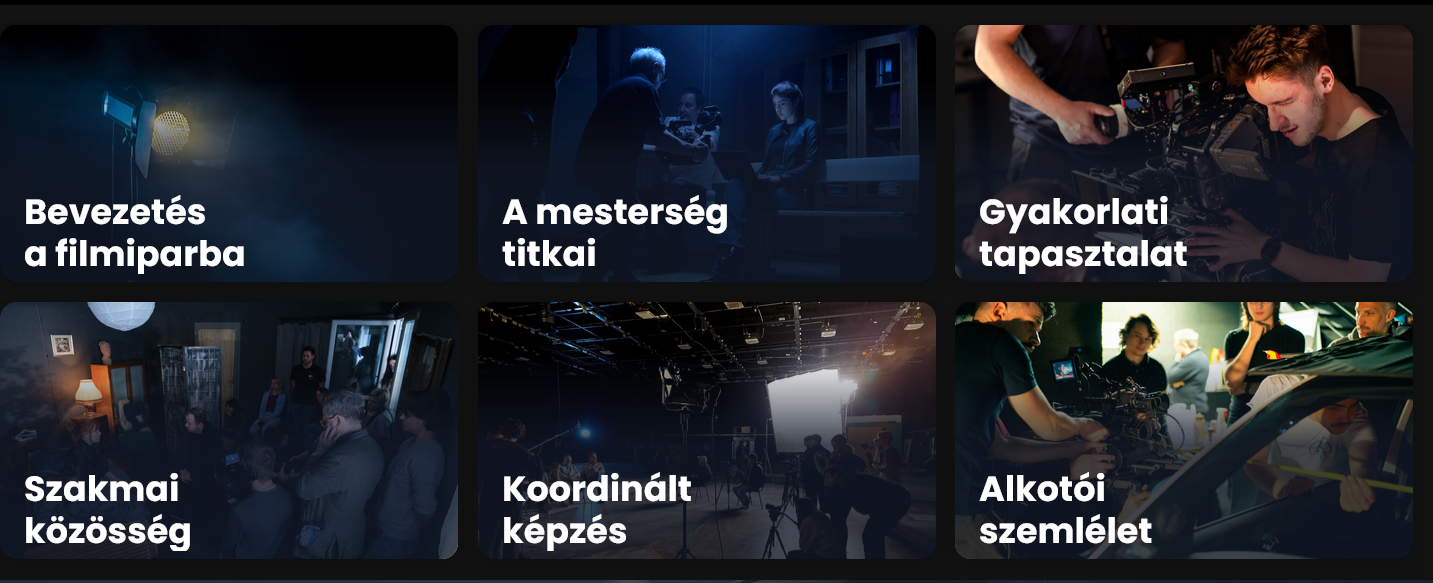Viewport: 1433px width, 583px height.
Task: View the Koordinált képzés card
Action: pyautogui.click(x=706, y=430)
